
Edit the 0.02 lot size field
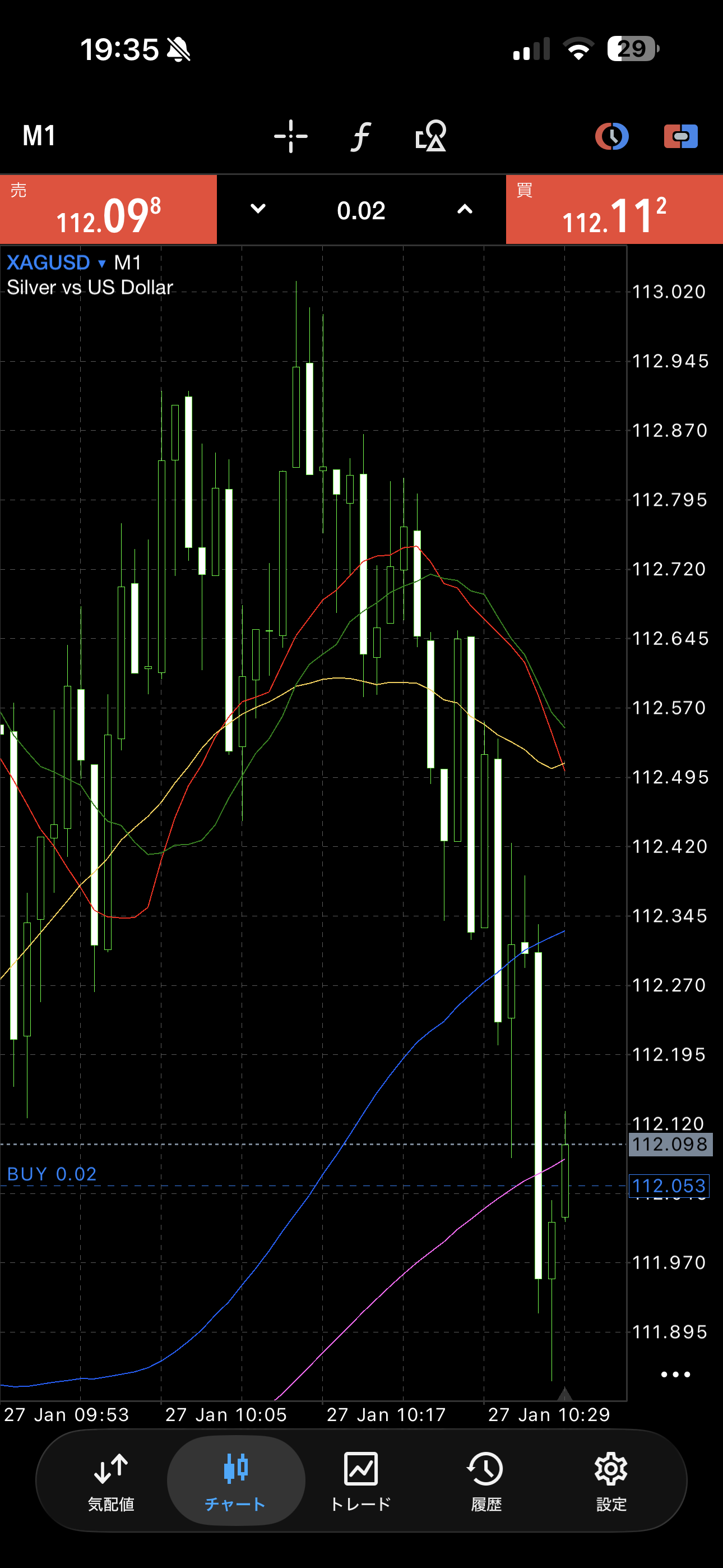click(361, 211)
